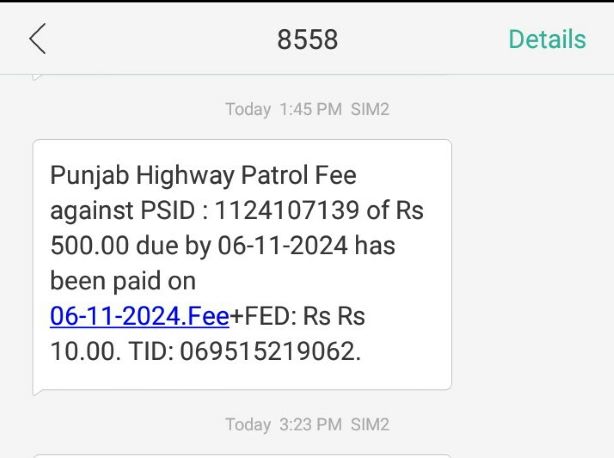Go back to the message list
The width and height of the screenshot is (614, 458).
pos(38,39)
